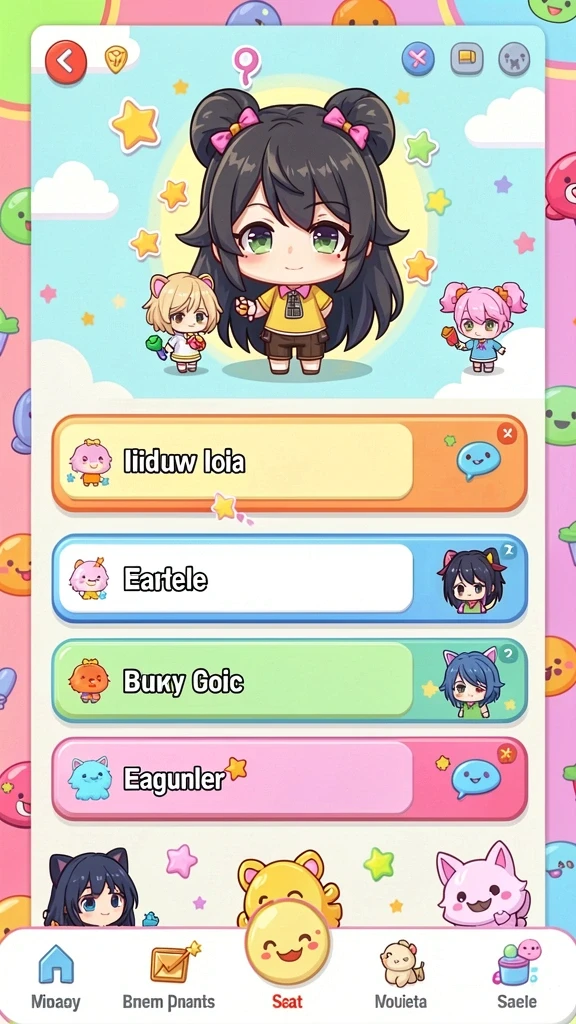Switch to the Miaoy home tab
Screen dimensions: 576x1024
[56, 976]
